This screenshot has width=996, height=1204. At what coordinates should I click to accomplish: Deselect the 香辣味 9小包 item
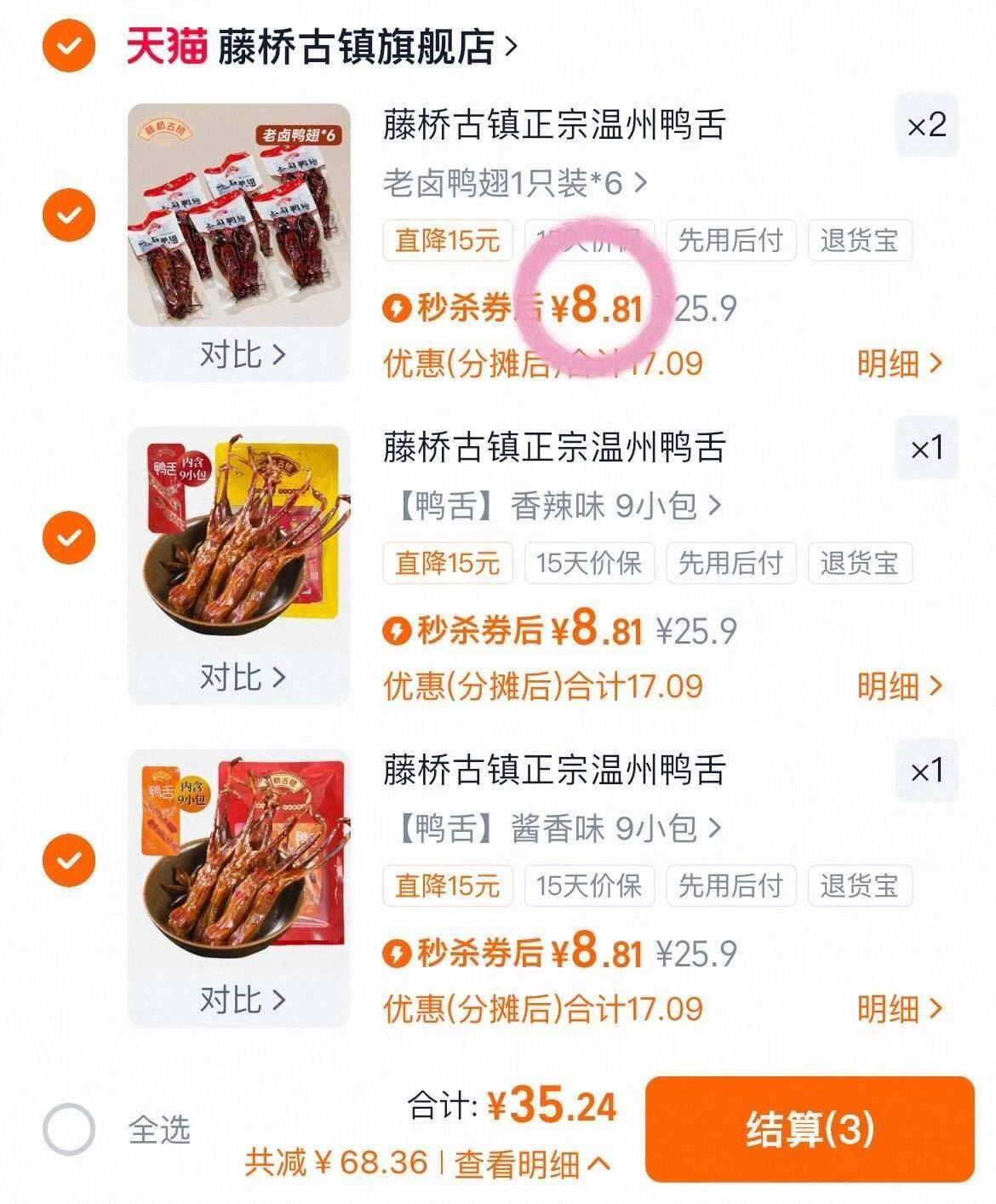point(70,537)
